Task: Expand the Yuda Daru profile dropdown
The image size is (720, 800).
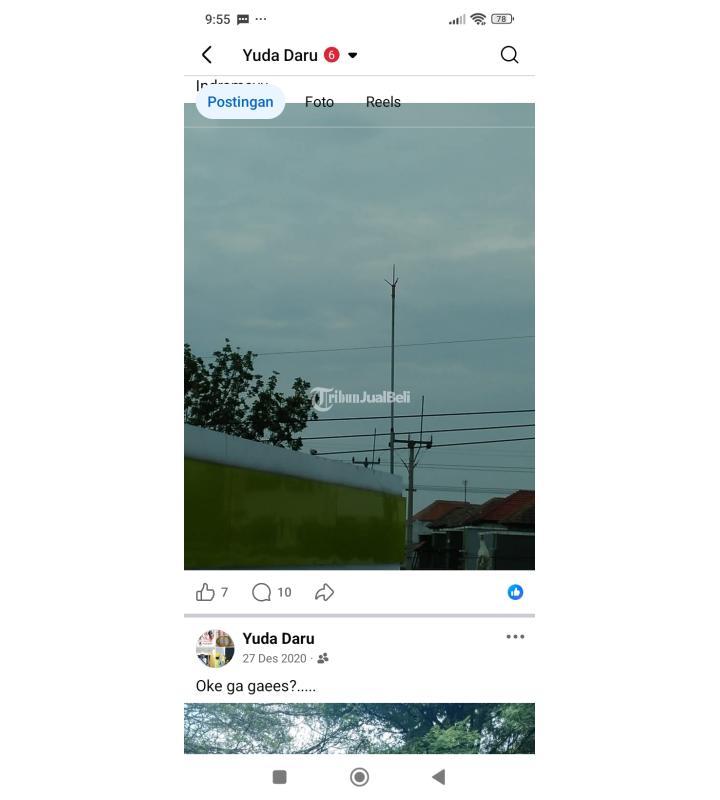Action: tap(352, 55)
